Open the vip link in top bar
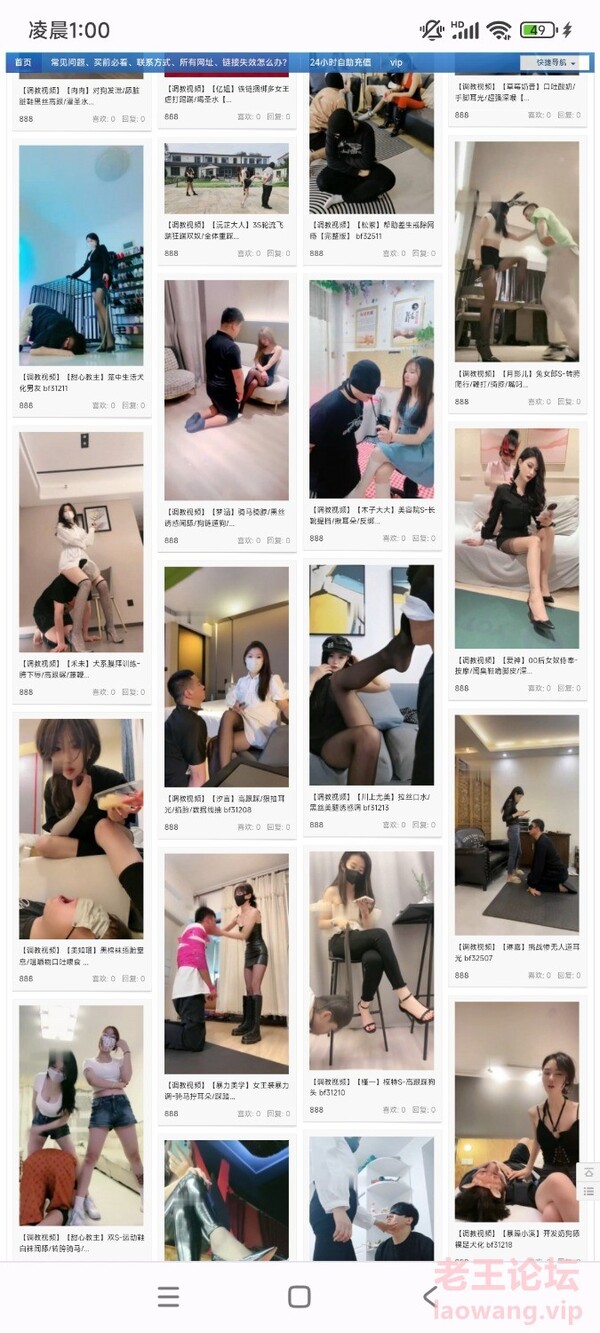The image size is (600, 1333). pos(396,62)
